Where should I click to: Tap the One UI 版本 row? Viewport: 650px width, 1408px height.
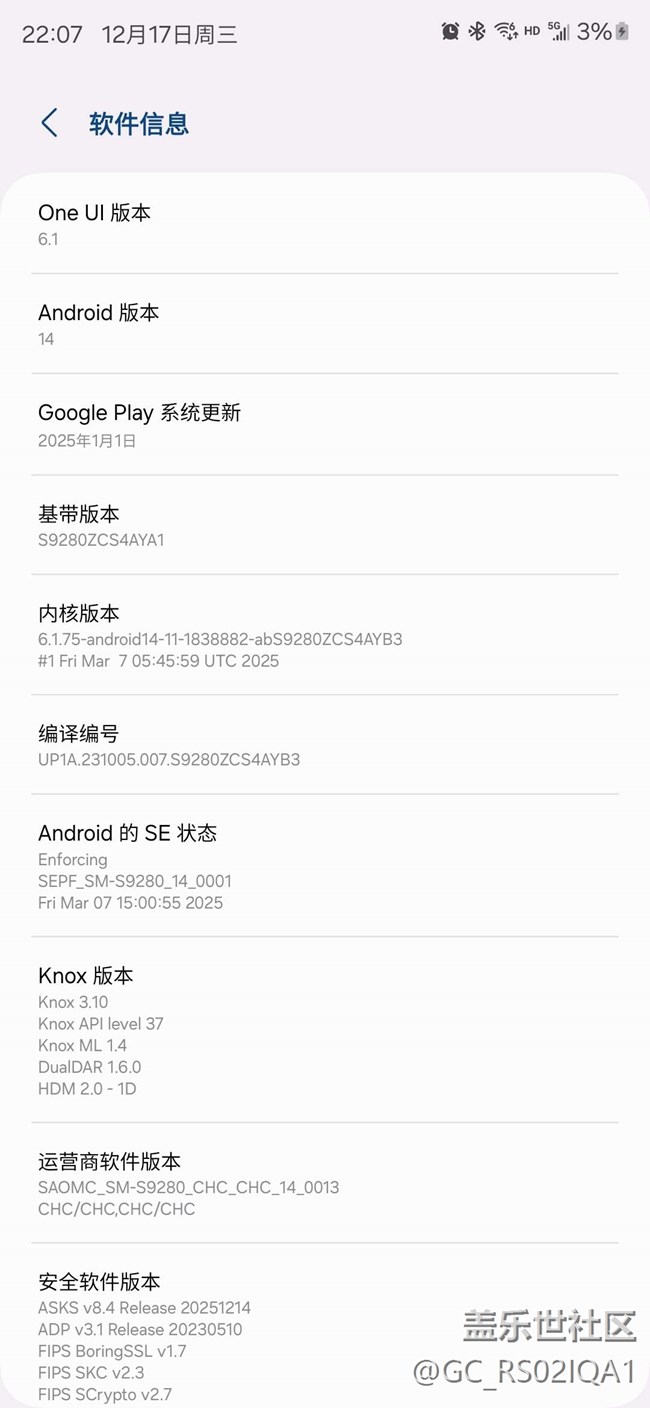point(325,224)
